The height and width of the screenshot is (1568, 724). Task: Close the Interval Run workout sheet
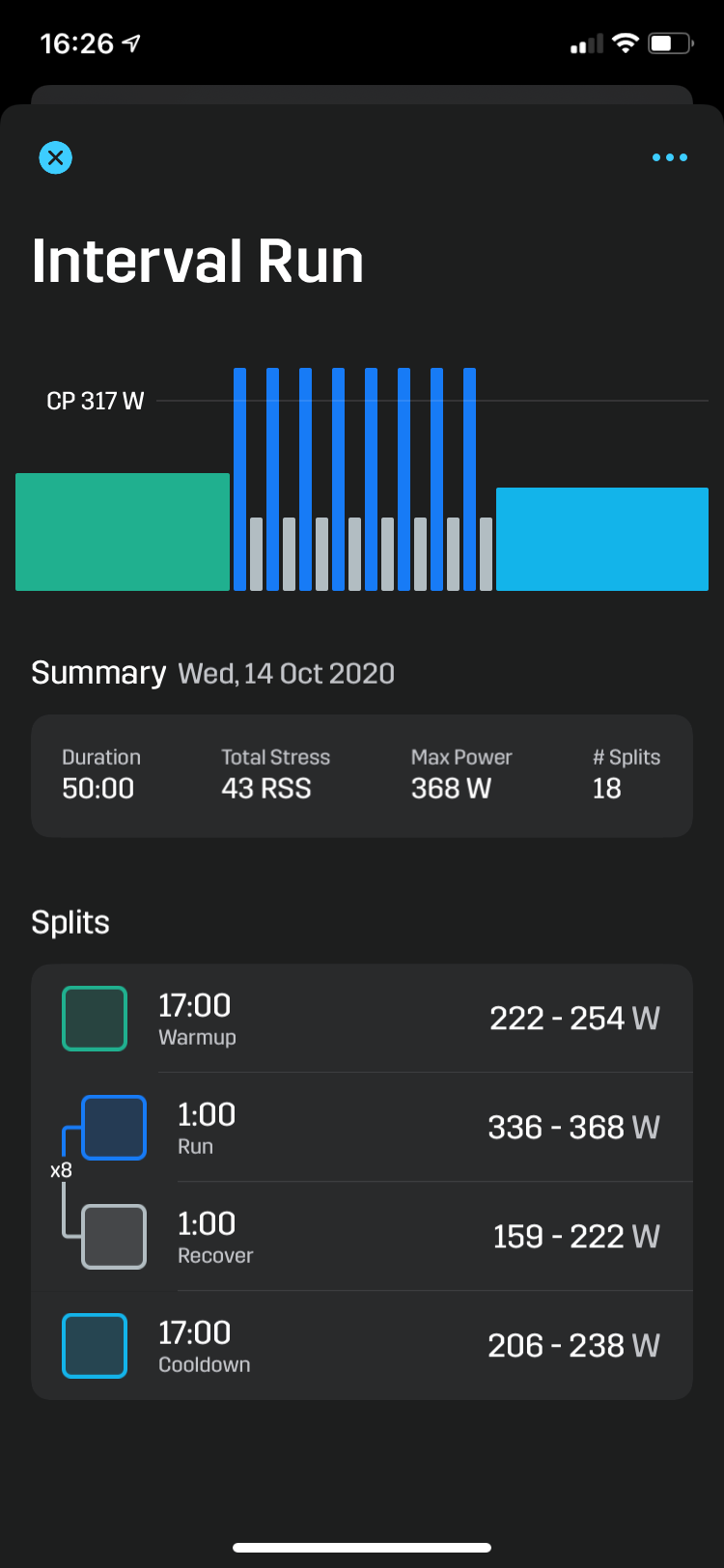click(56, 157)
